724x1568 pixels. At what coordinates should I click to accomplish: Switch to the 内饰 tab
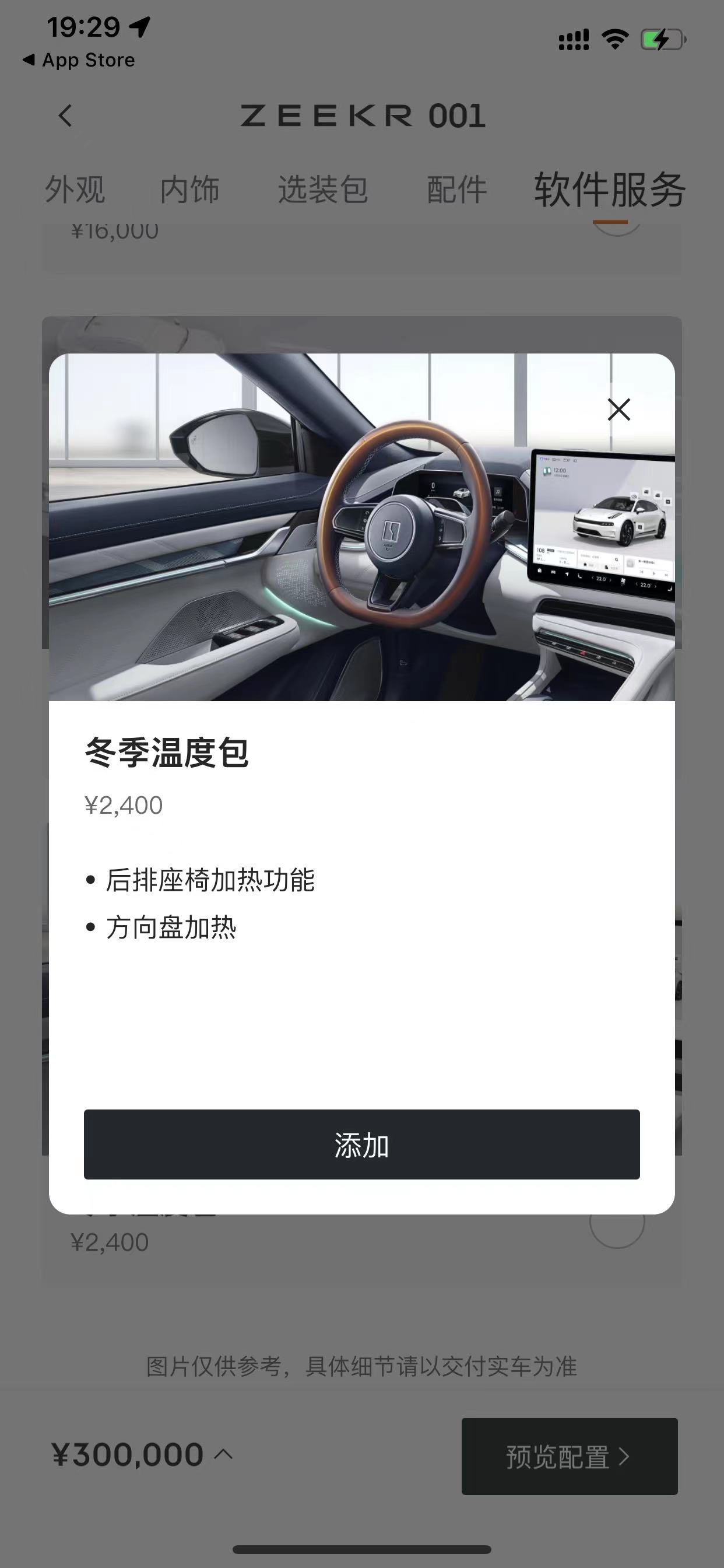pyautogui.click(x=189, y=190)
